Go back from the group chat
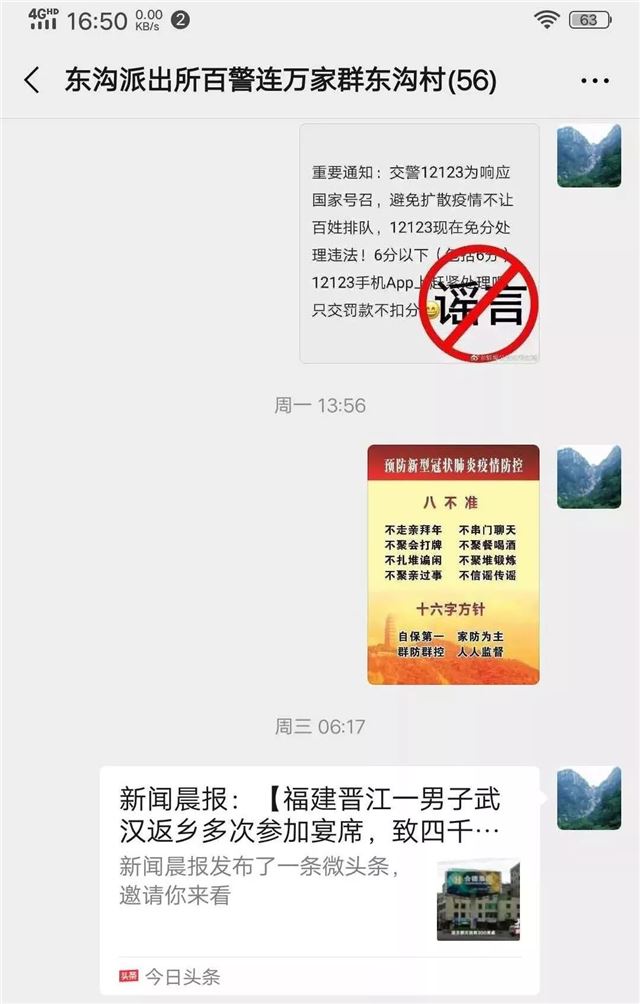The height and width of the screenshot is (1004, 640). (x=32, y=81)
